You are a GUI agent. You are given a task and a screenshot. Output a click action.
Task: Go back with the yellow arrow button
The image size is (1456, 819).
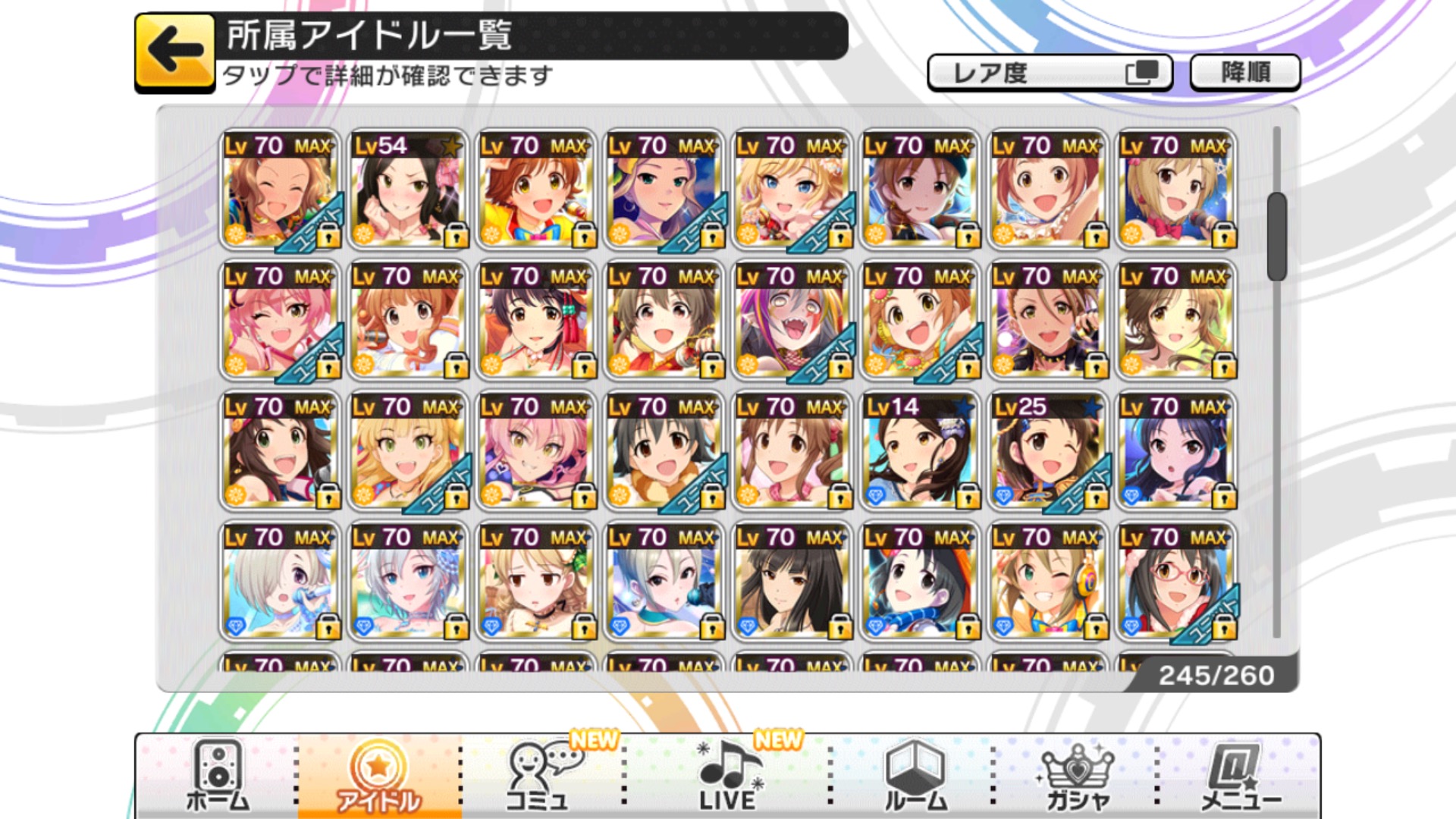click(175, 52)
